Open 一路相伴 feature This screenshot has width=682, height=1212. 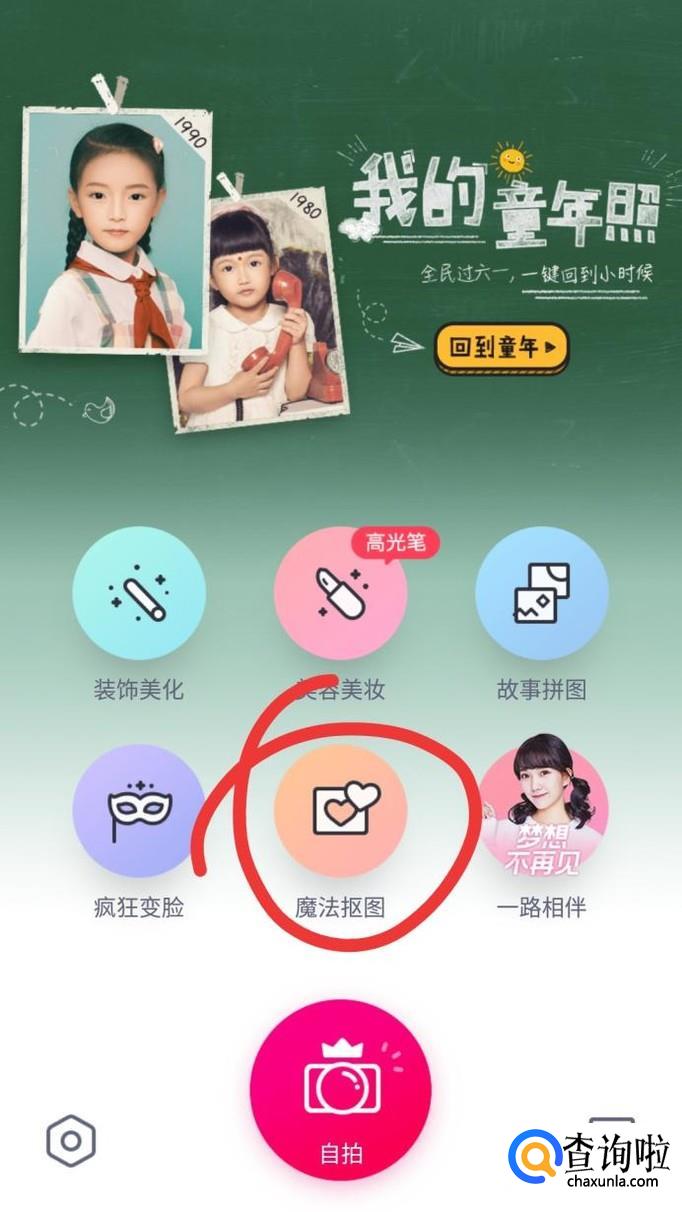coord(541,811)
